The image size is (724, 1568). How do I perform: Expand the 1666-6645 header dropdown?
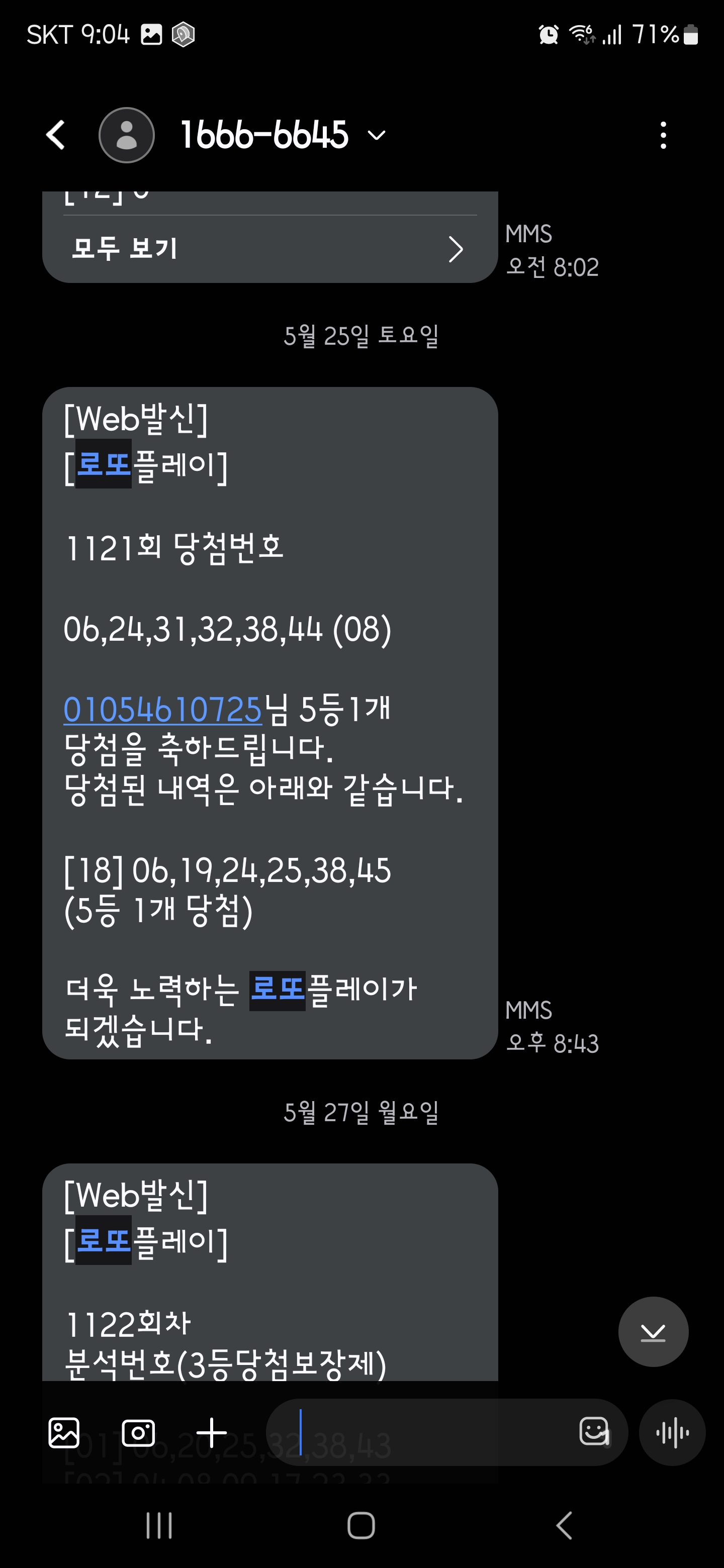(x=377, y=135)
